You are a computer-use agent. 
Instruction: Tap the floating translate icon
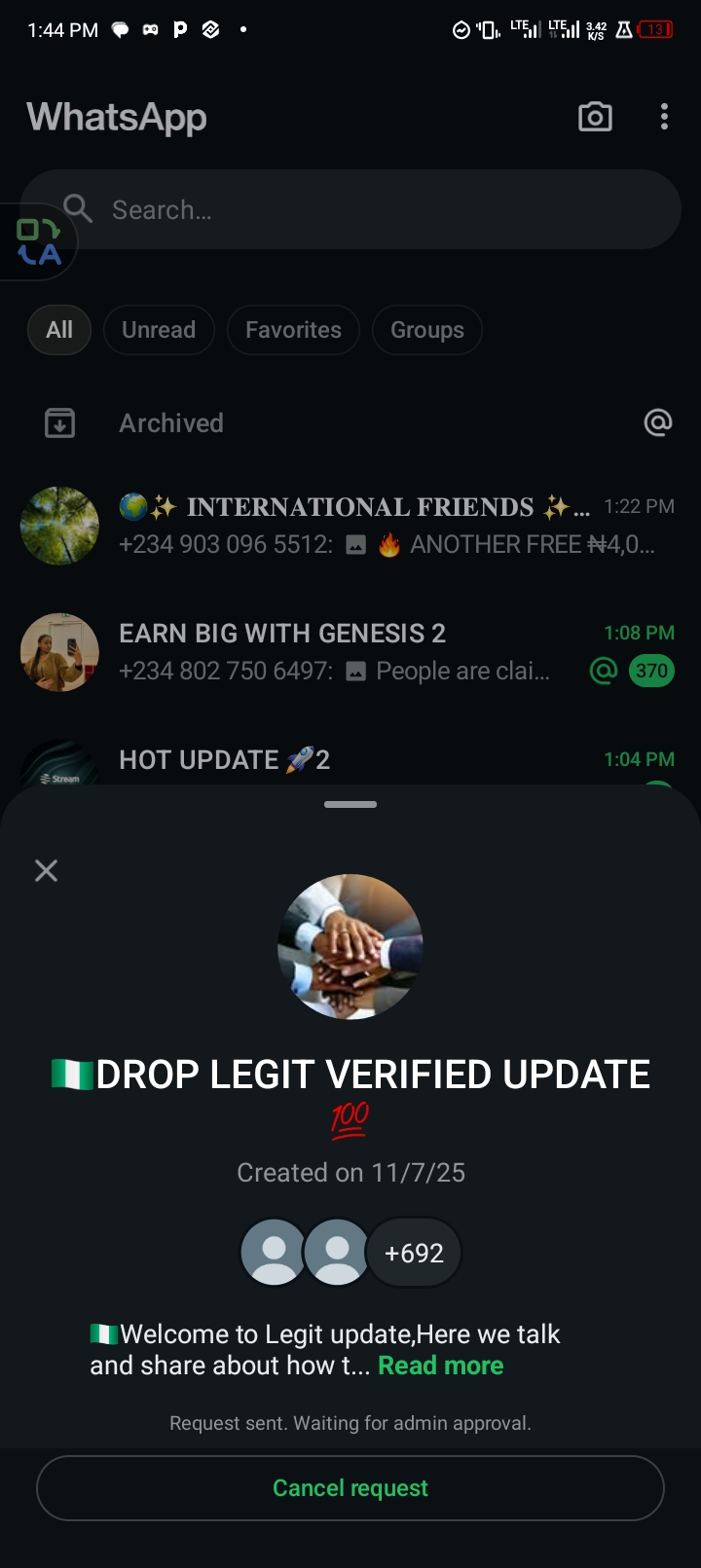point(39,242)
